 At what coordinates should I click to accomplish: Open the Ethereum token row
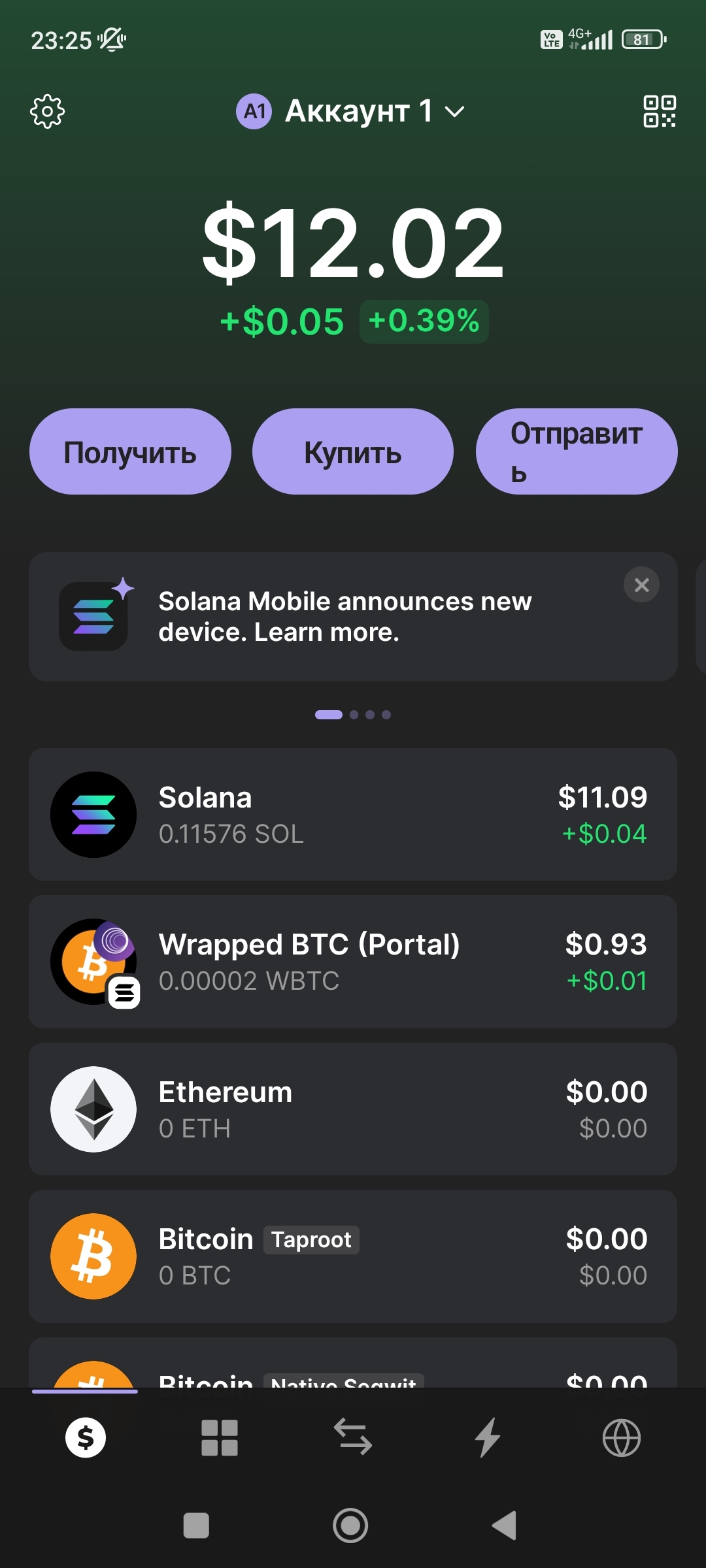click(353, 1109)
